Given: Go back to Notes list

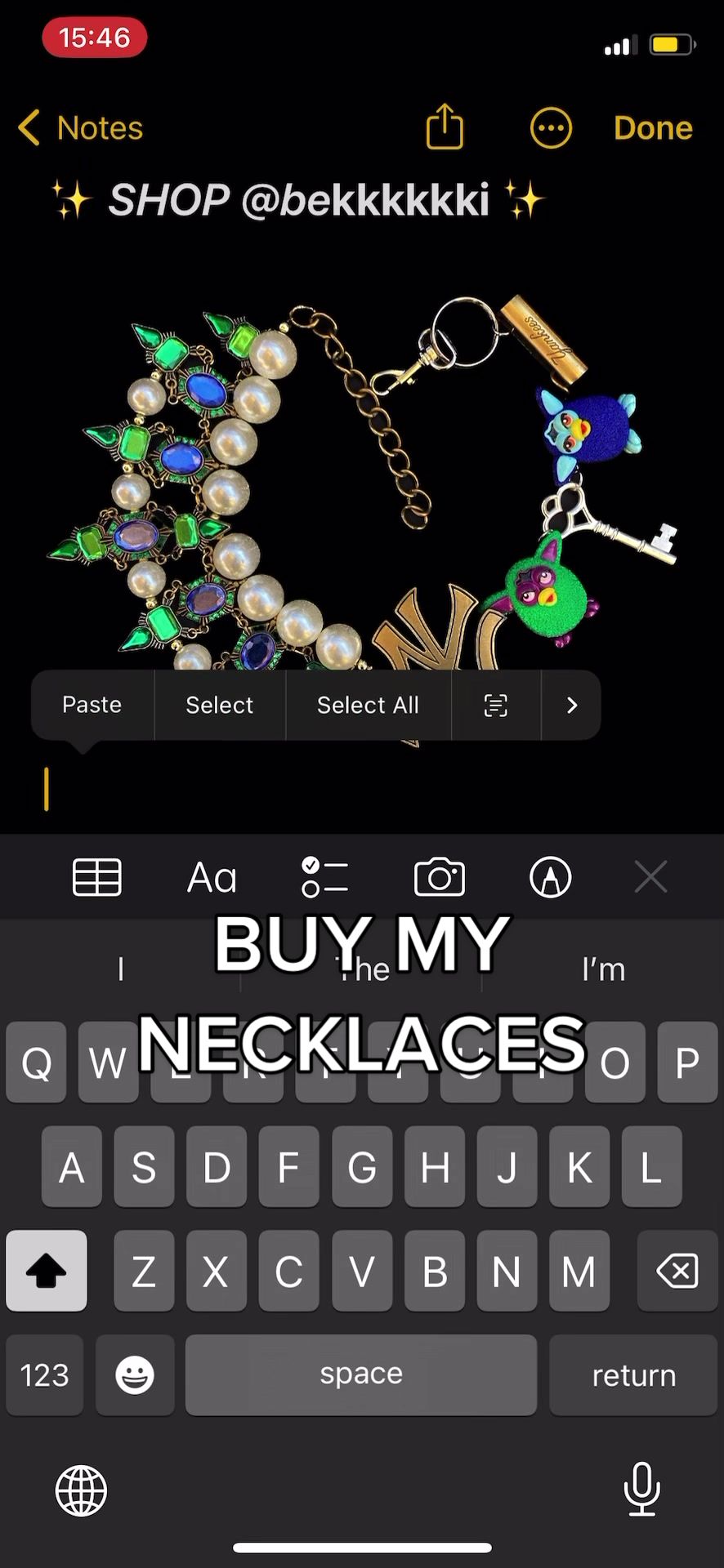Looking at the screenshot, I should [x=80, y=128].
